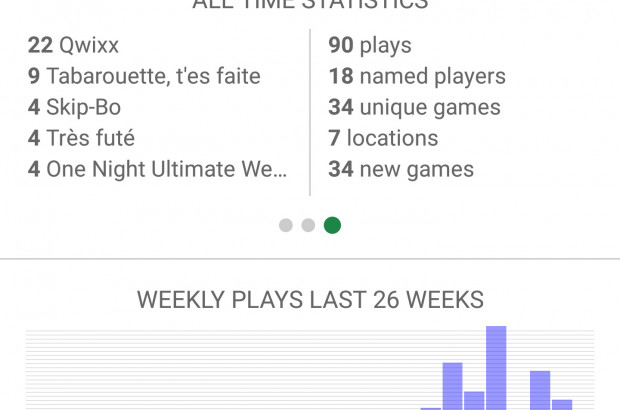The height and width of the screenshot is (410, 620).
Task: Select the first statistics page dot
Action: click(x=286, y=225)
